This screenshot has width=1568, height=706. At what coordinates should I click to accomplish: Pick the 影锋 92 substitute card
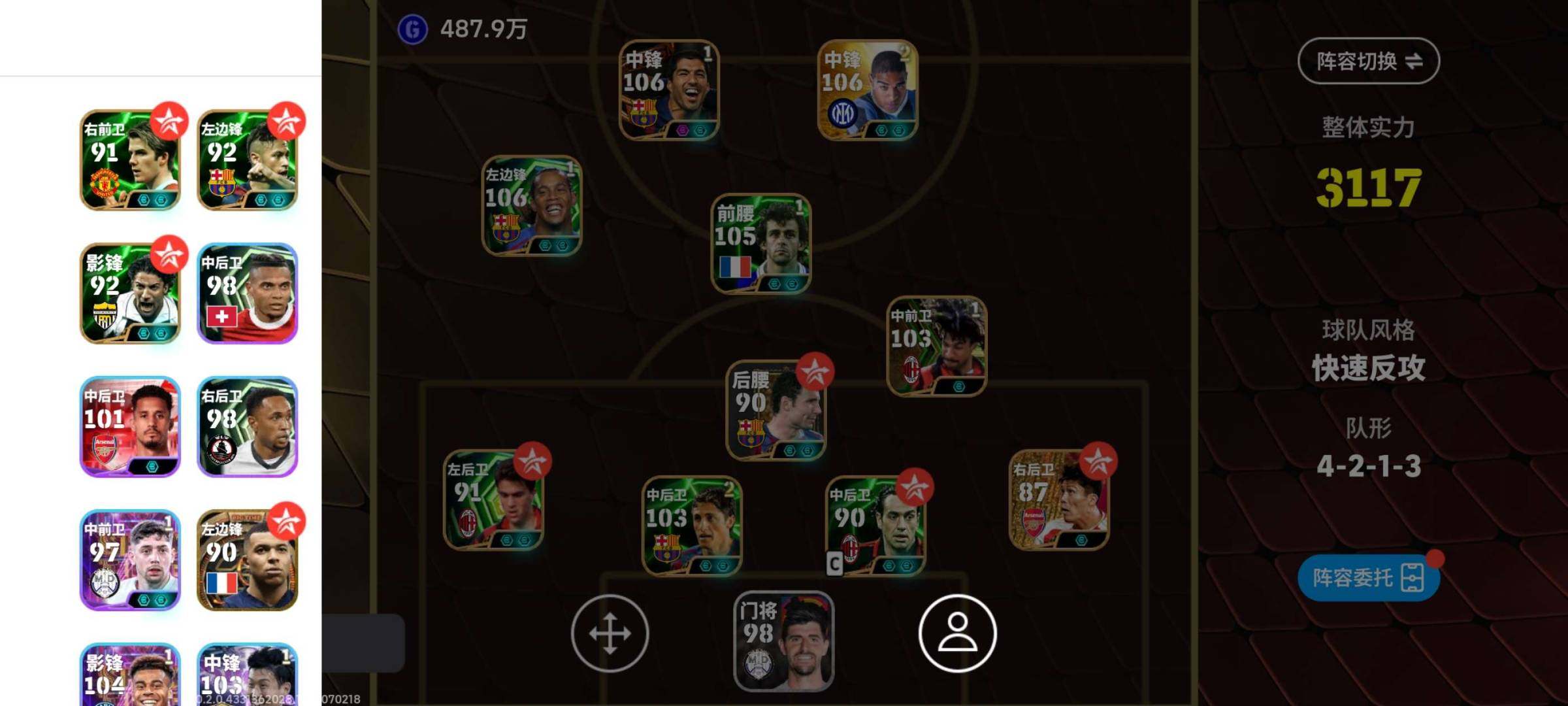point(130,294)
